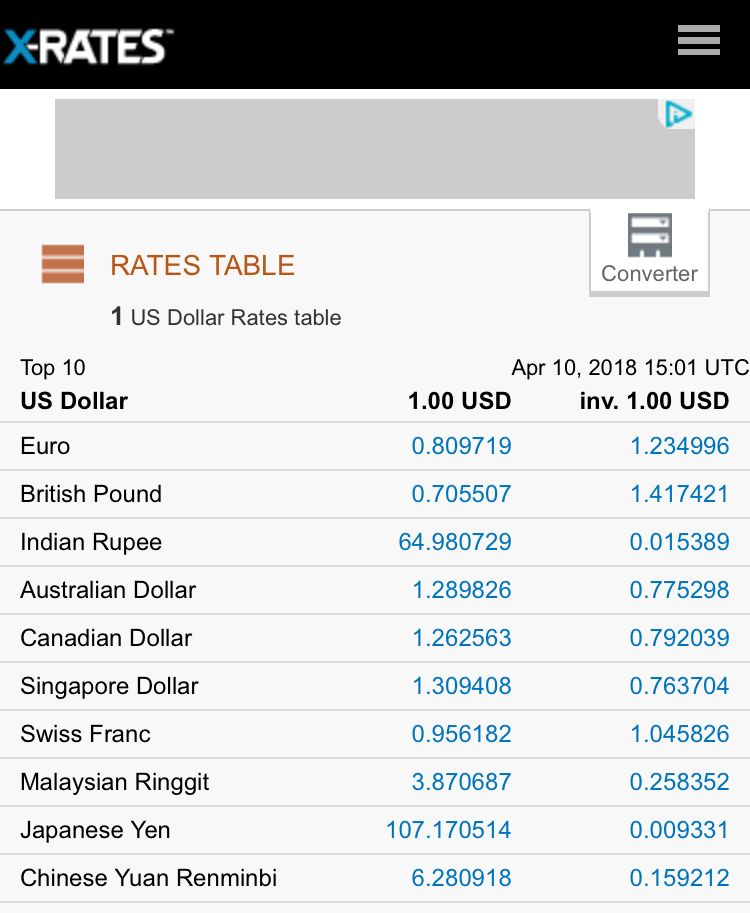Tap the Singapore Dollar inverse rate 0.763704
Image resolution: width=750 pixels, height=913 pixels.
[679, 686]
